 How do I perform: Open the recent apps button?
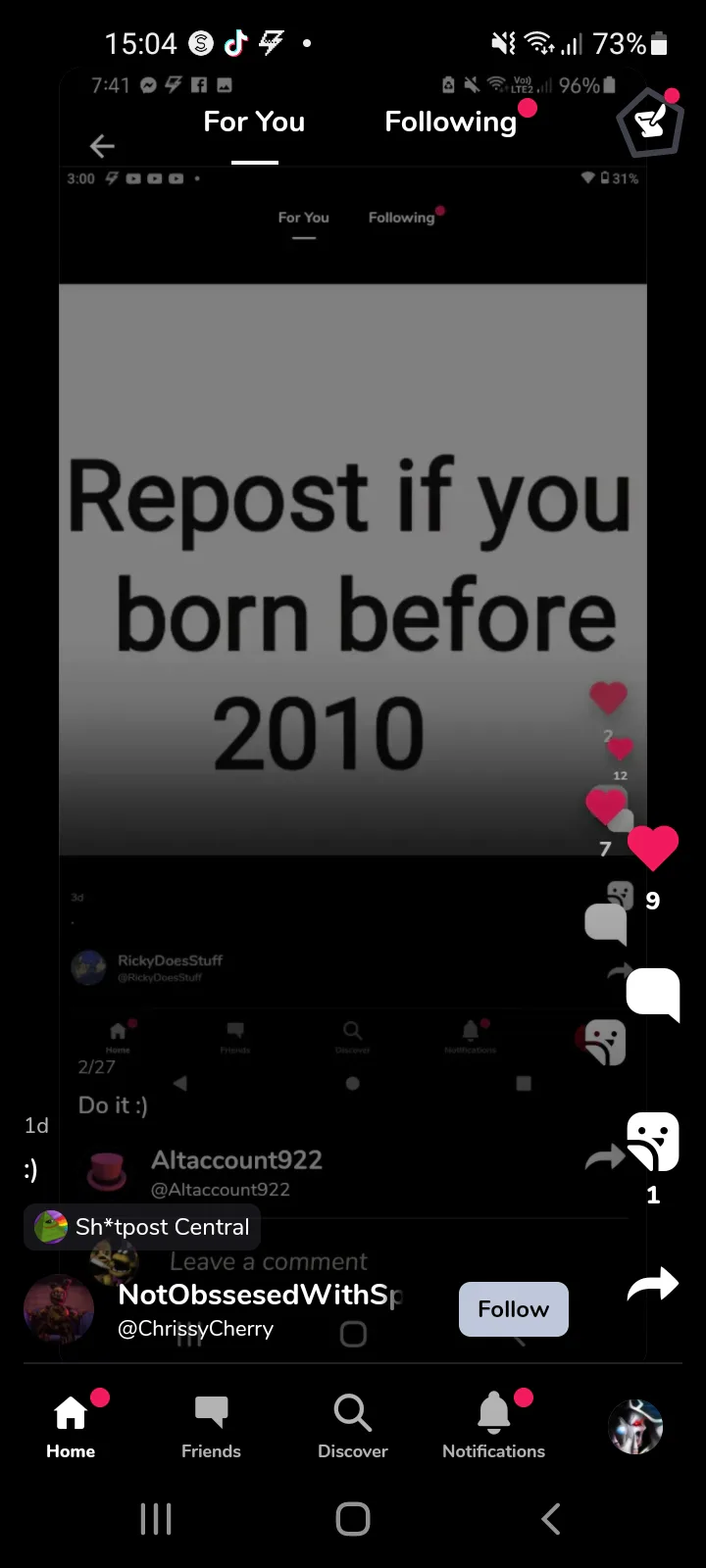[x=156, y=1519]
